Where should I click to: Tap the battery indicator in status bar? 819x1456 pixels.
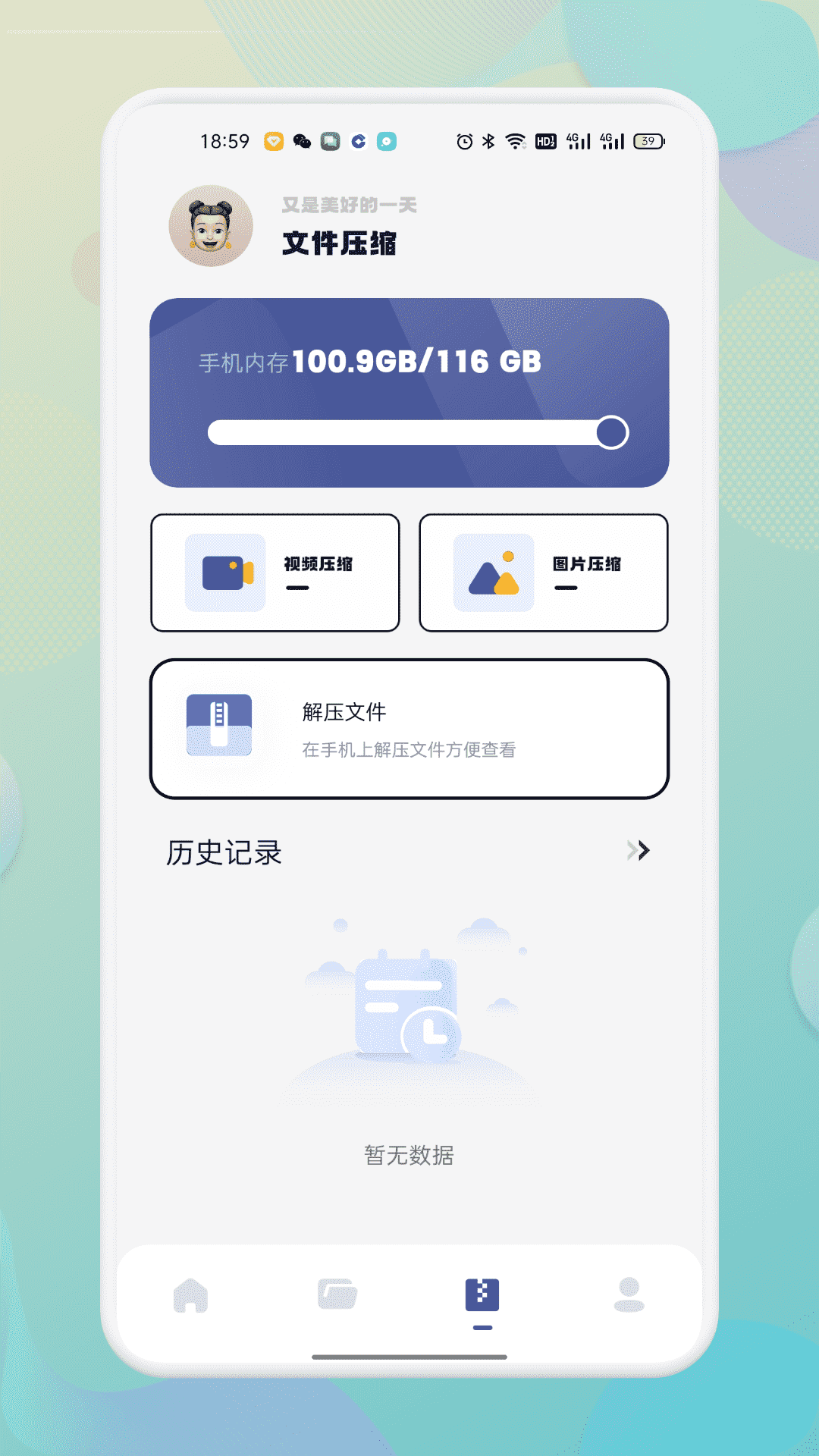[647, 141]
